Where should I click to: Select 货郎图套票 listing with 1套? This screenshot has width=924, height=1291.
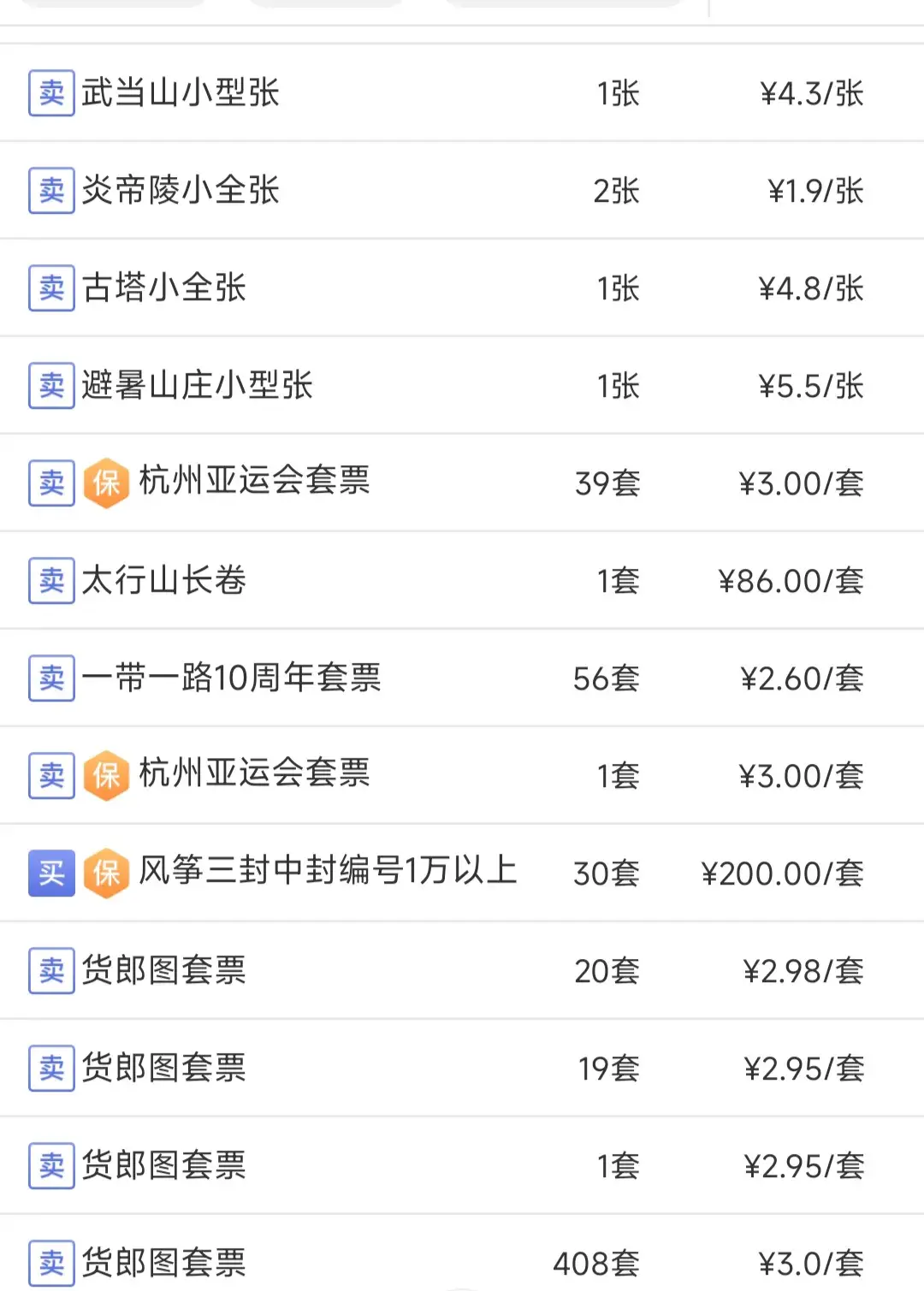coord(164,1166)
